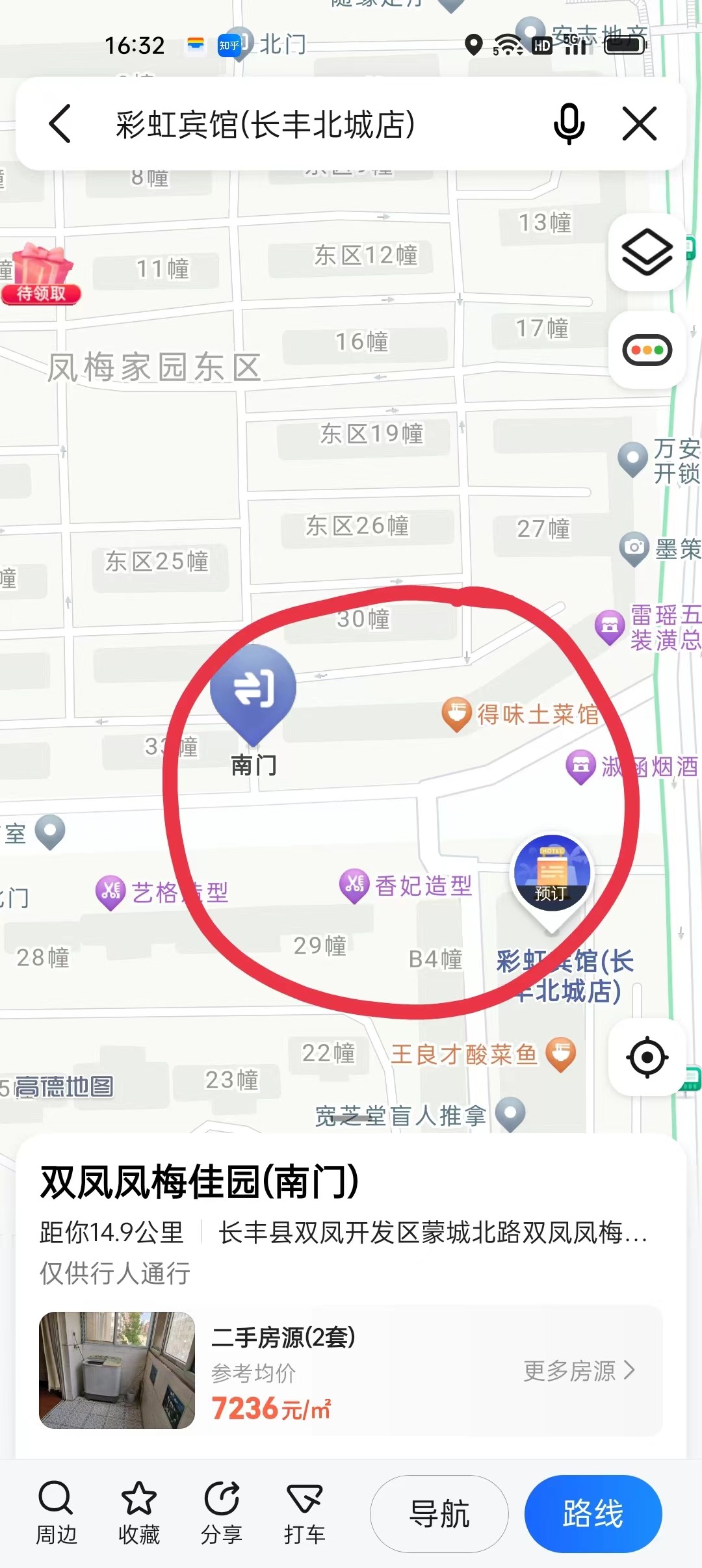Screen dimensions: 702x1568
Task: Open the map layers selector
Action: [647, 252]
